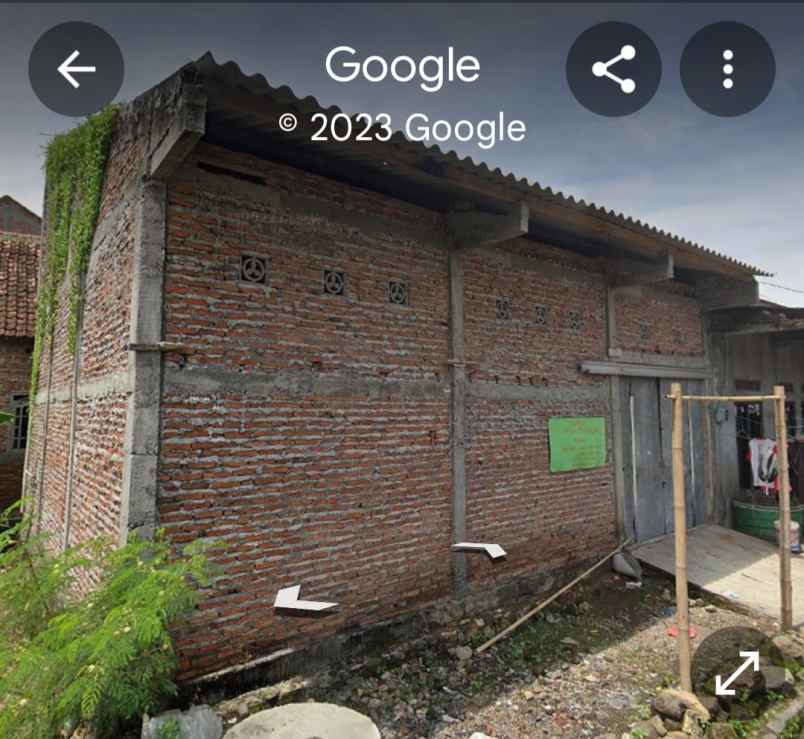This screenshot has width=804, height=739.
Task: Expand Street View to full screen
Action: (x=737, y=673)
